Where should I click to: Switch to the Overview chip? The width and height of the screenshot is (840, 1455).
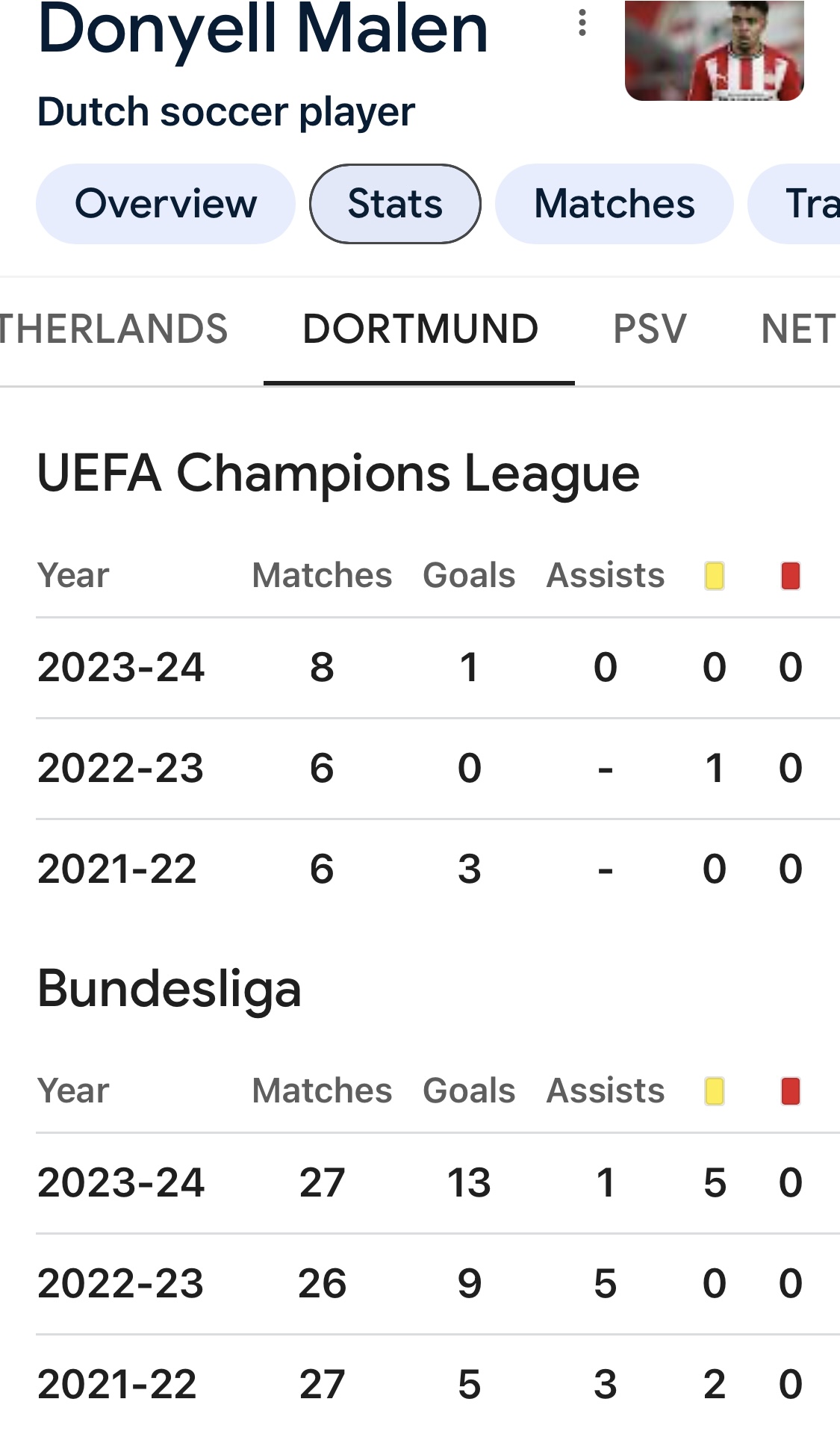click(x=166, y=204)
